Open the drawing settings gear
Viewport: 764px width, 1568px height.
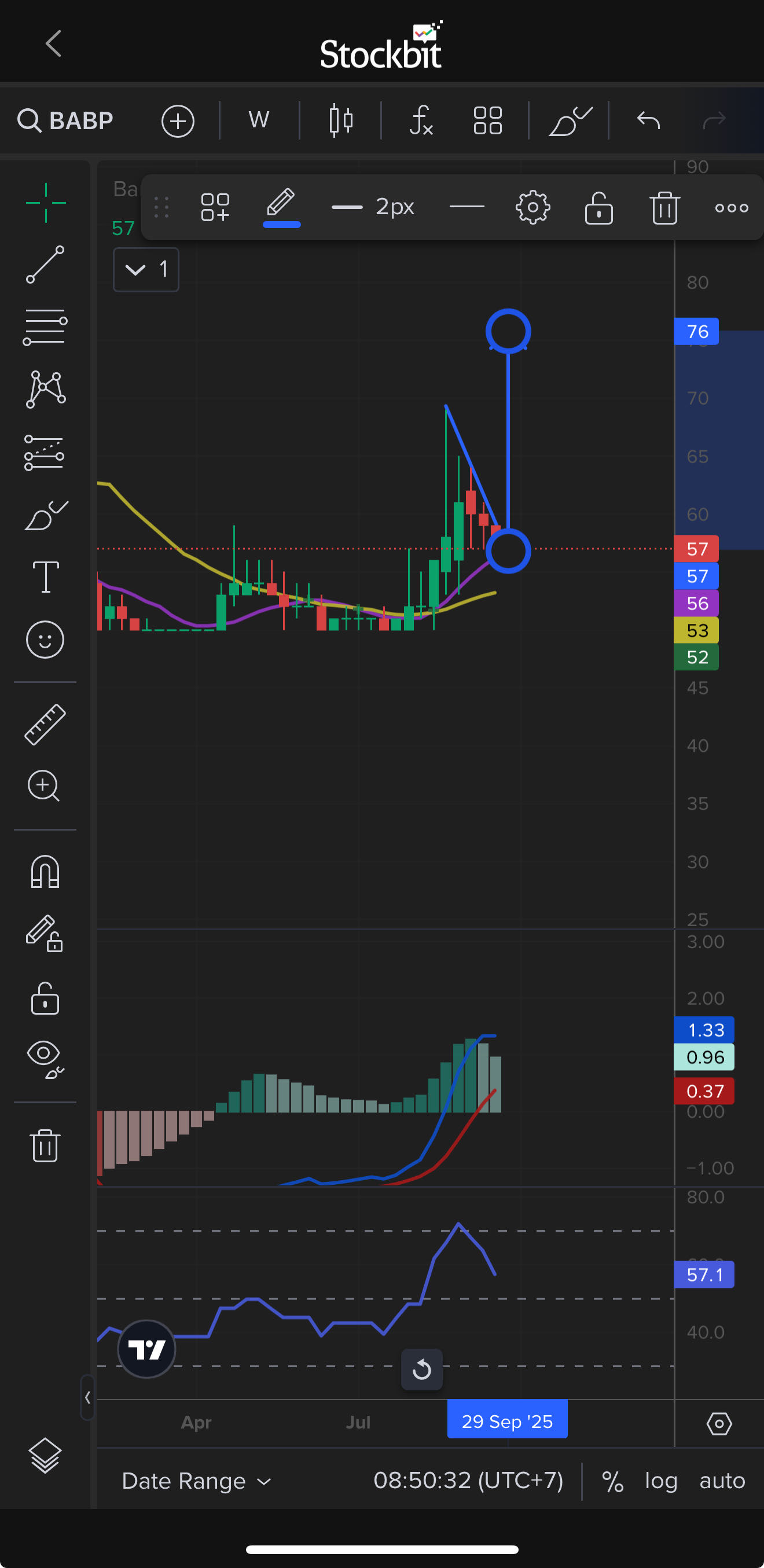(x=532, y=208)
